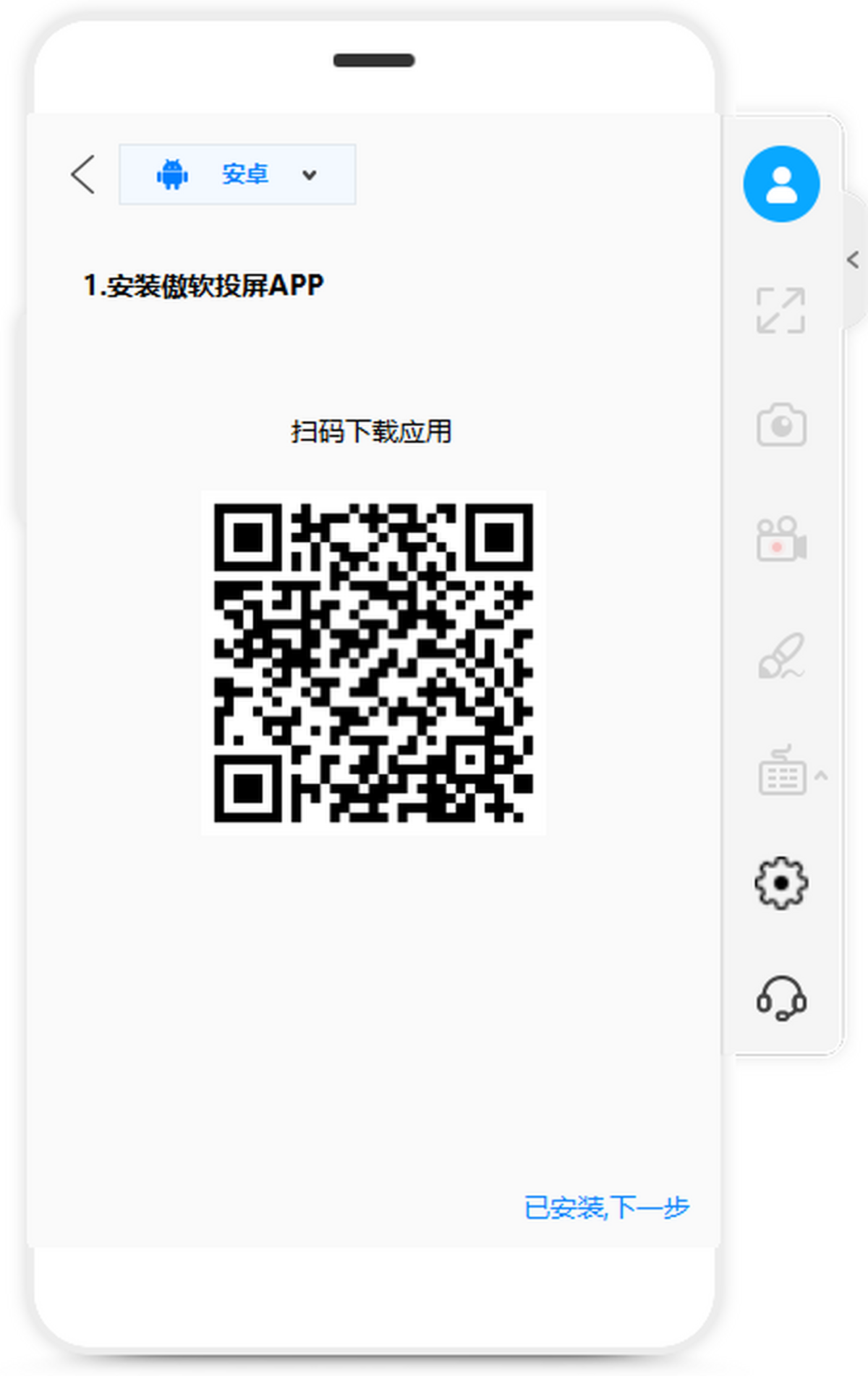
Task: Start screen recording
Action: pos(781,540)
